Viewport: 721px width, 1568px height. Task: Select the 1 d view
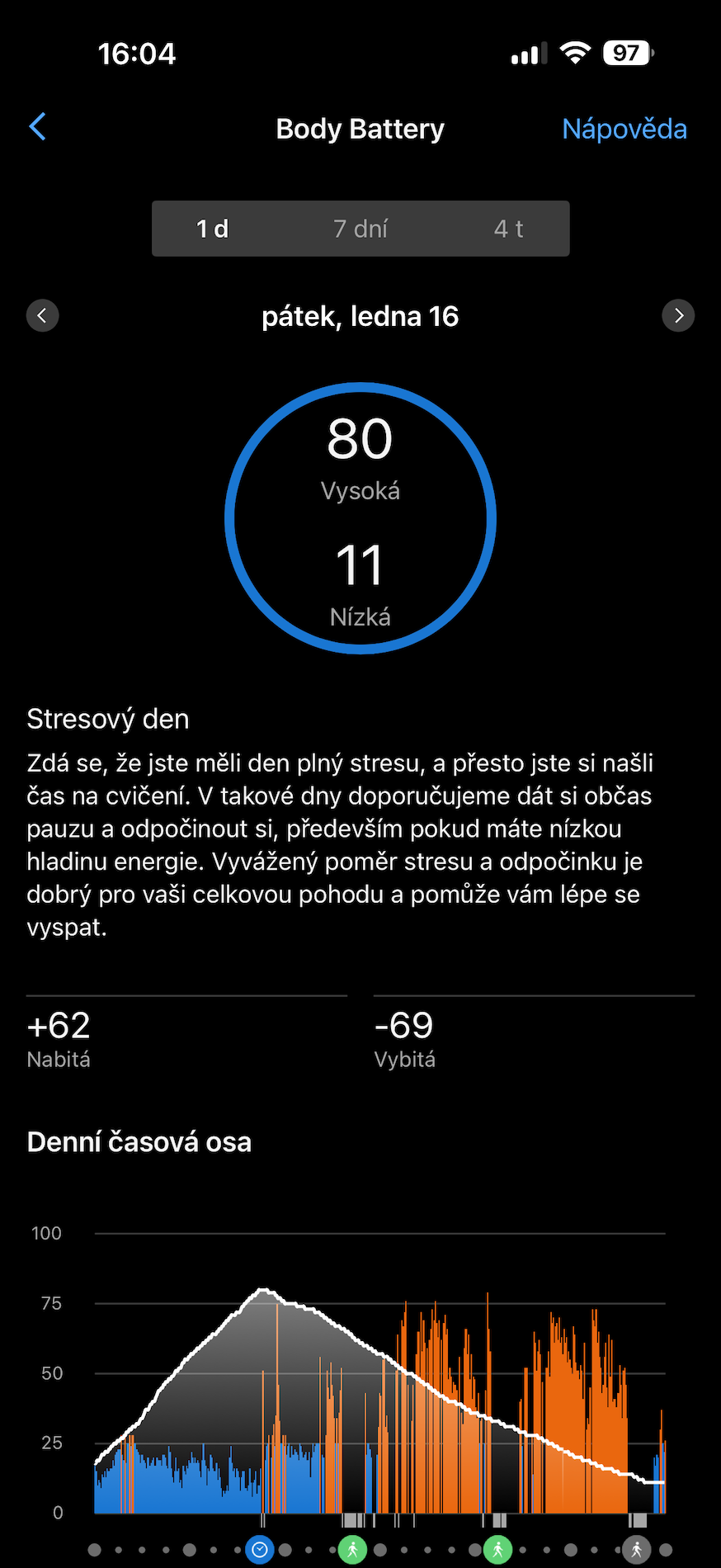213,229
